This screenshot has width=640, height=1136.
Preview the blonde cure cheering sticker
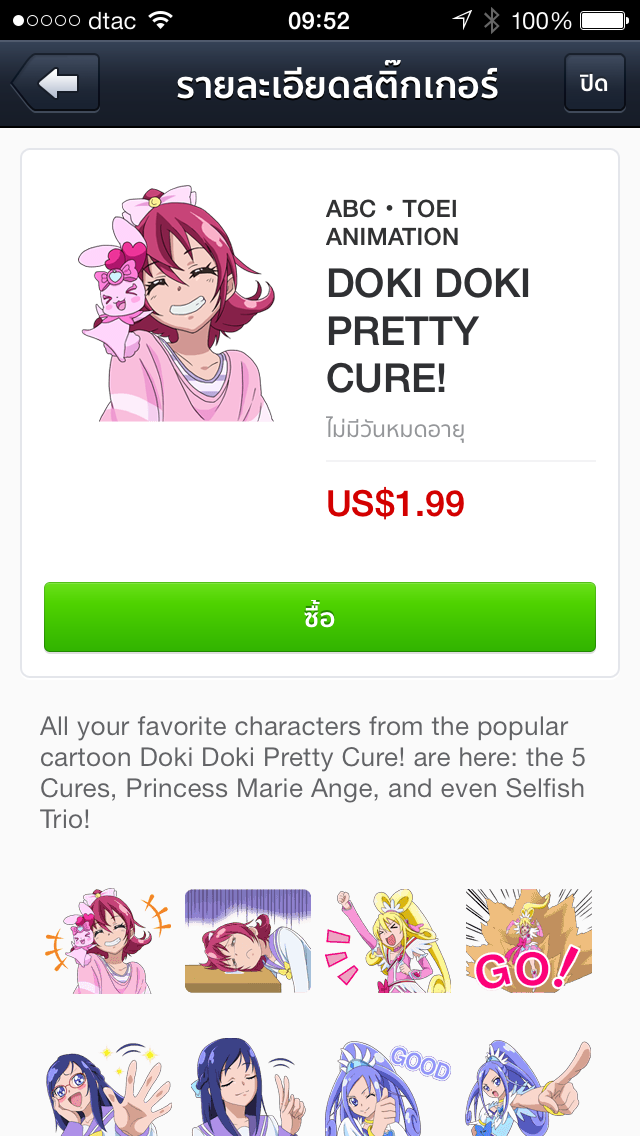coord(388,941)
